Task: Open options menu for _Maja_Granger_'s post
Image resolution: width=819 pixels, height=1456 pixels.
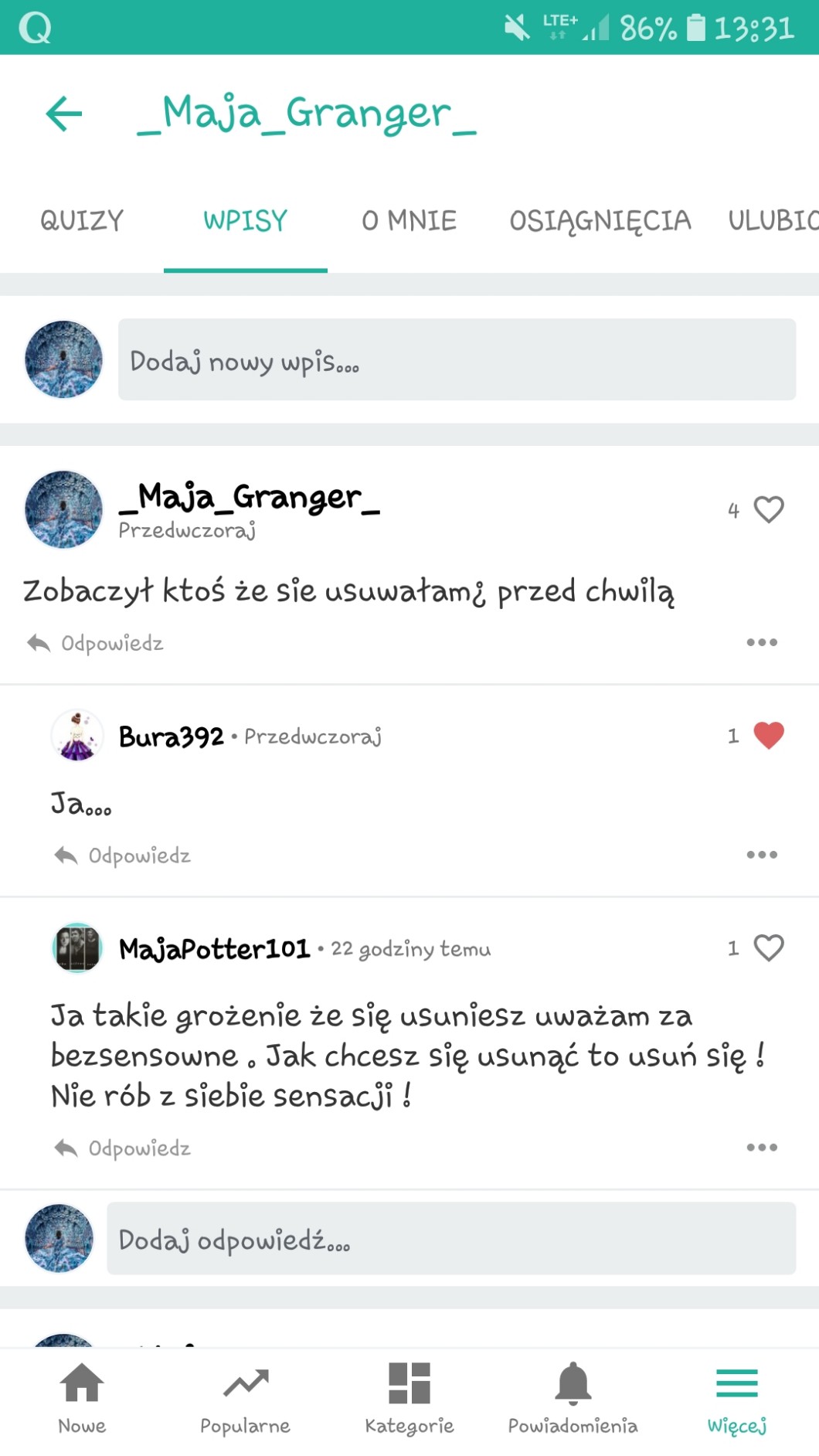Action: coord(762,642)
